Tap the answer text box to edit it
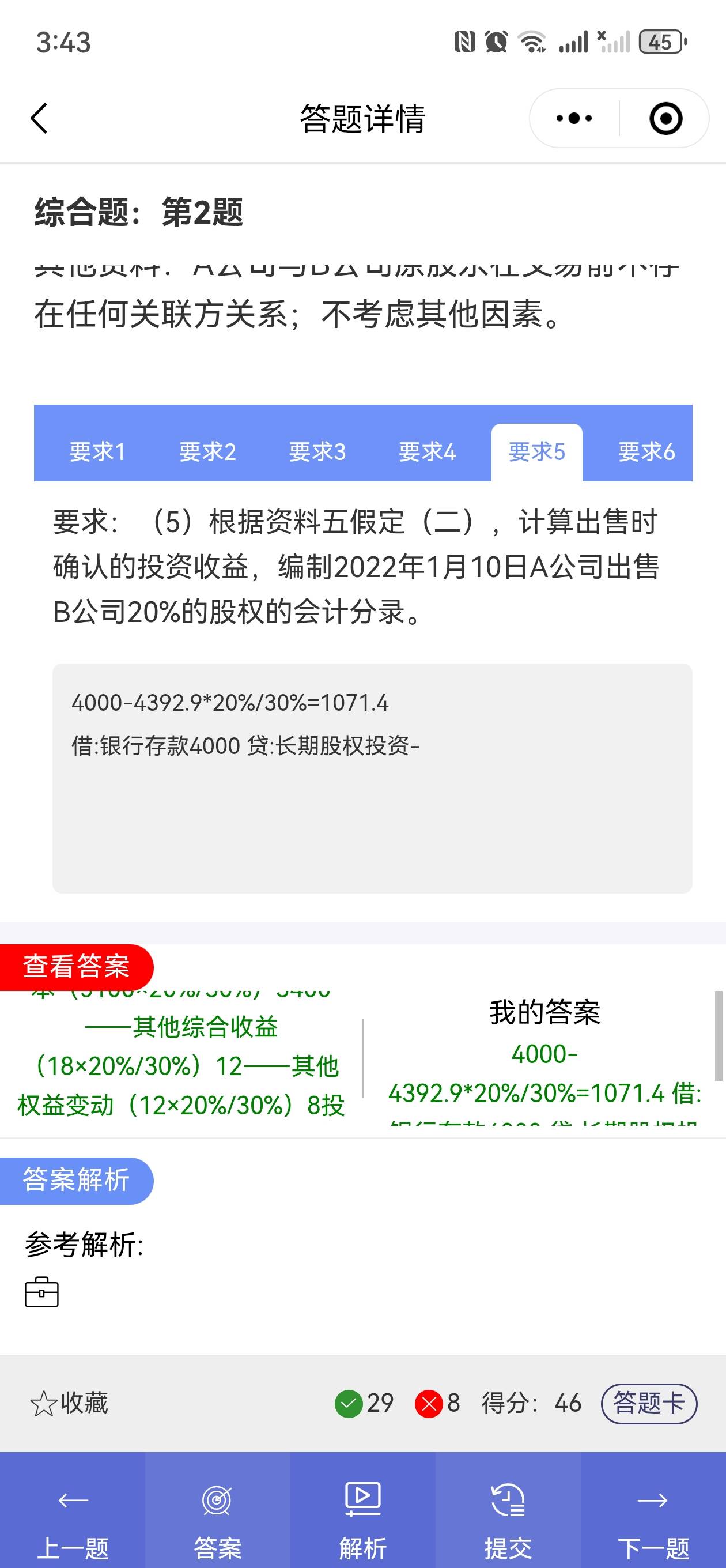Image resolution: width=726 pixels, height=1568 pixels. click(372, 778)
